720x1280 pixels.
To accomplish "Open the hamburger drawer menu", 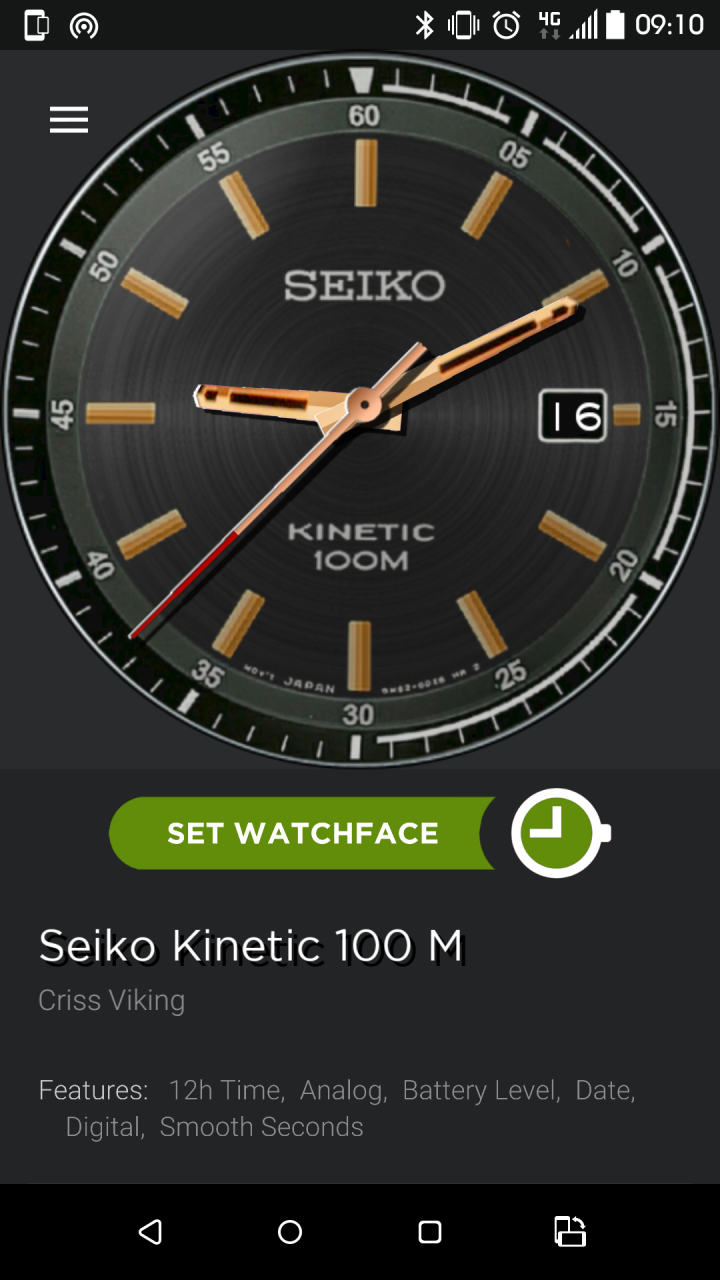I will tap(69, 120).
